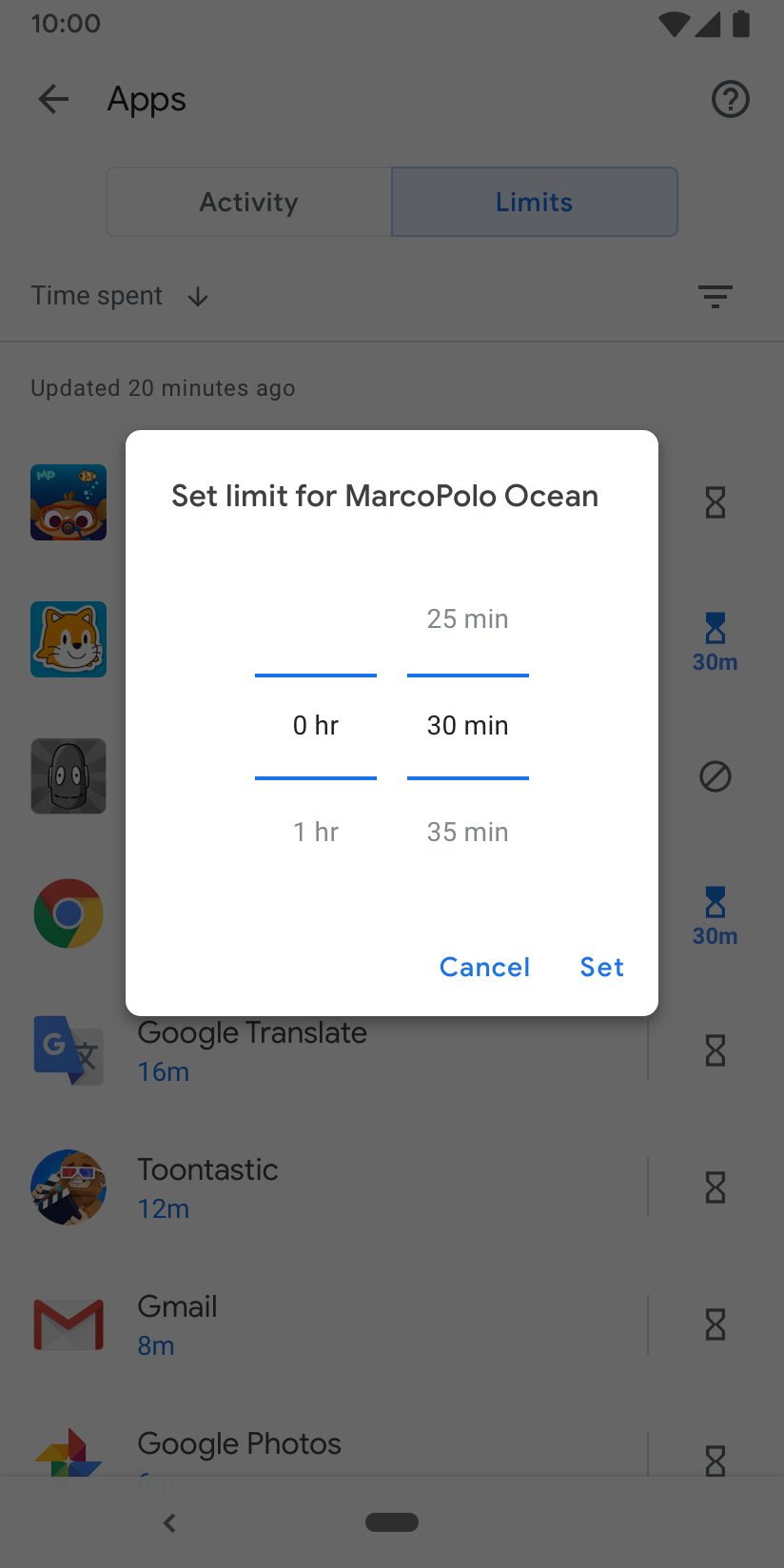This screenshot has height=1568, width=784.
Task: Confirm the limit with Set
Action: coord(601,967)
